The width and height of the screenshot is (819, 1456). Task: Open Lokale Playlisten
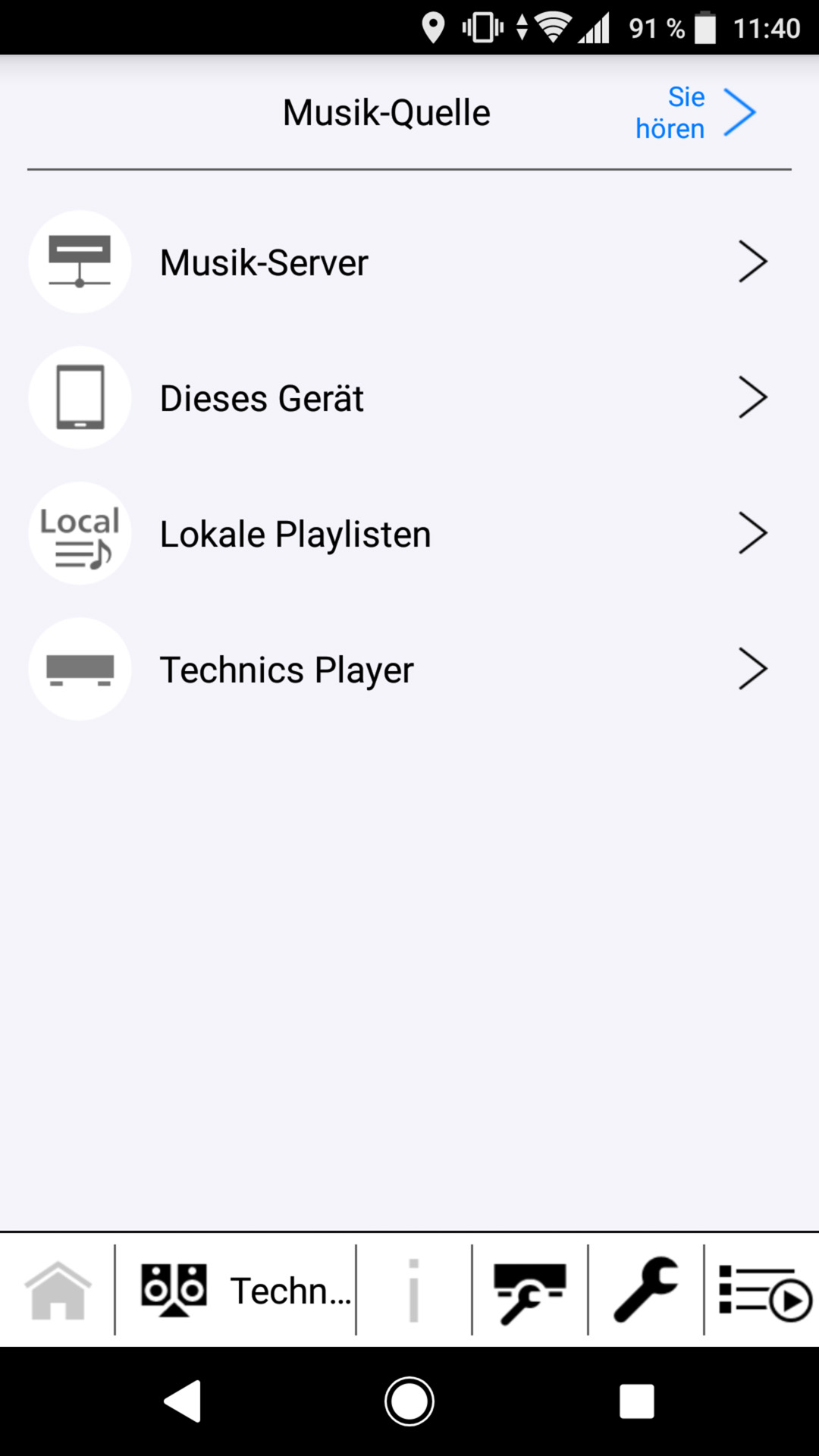click(409, 533)
